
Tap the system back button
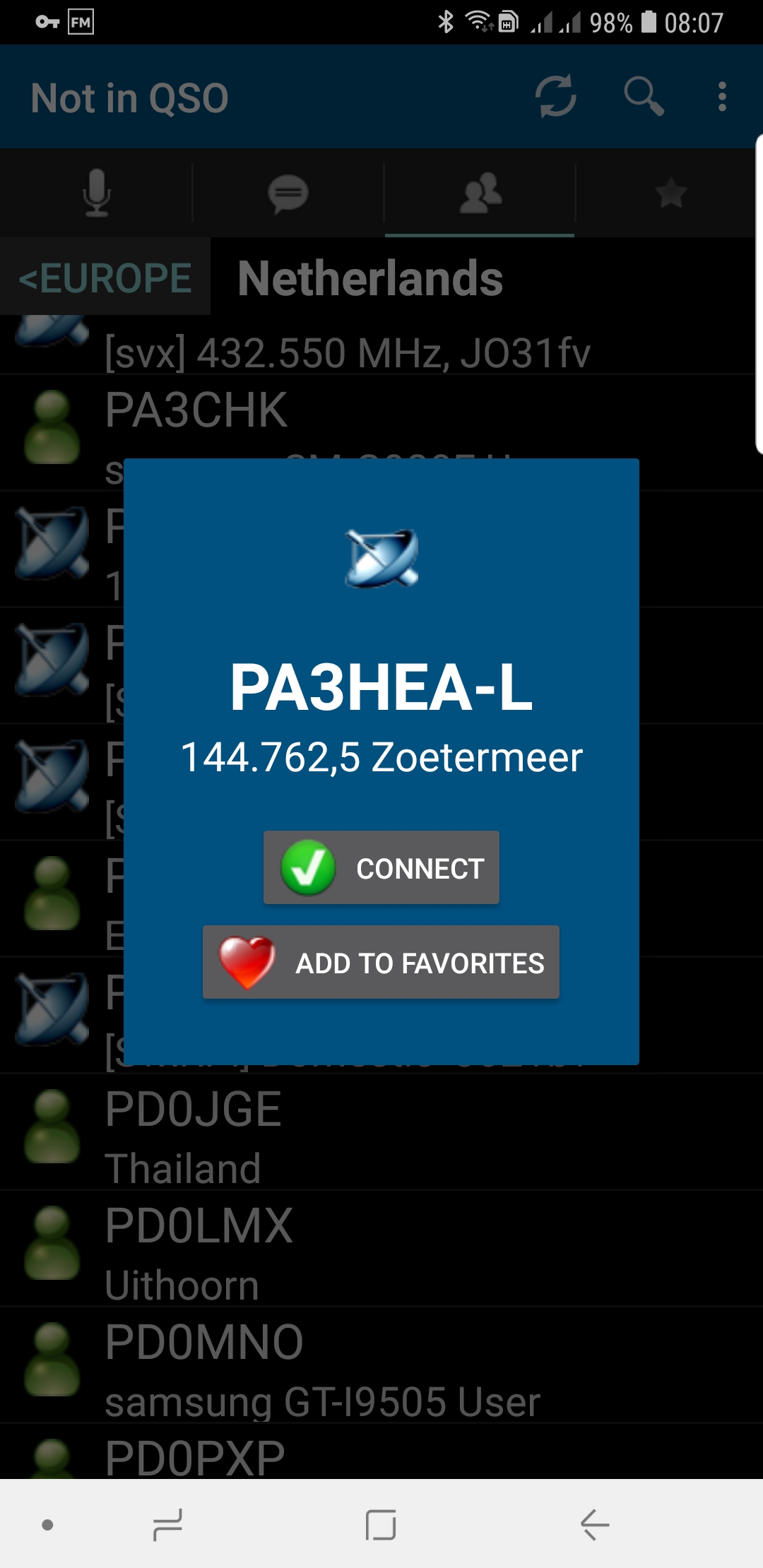pos(594,1524)
